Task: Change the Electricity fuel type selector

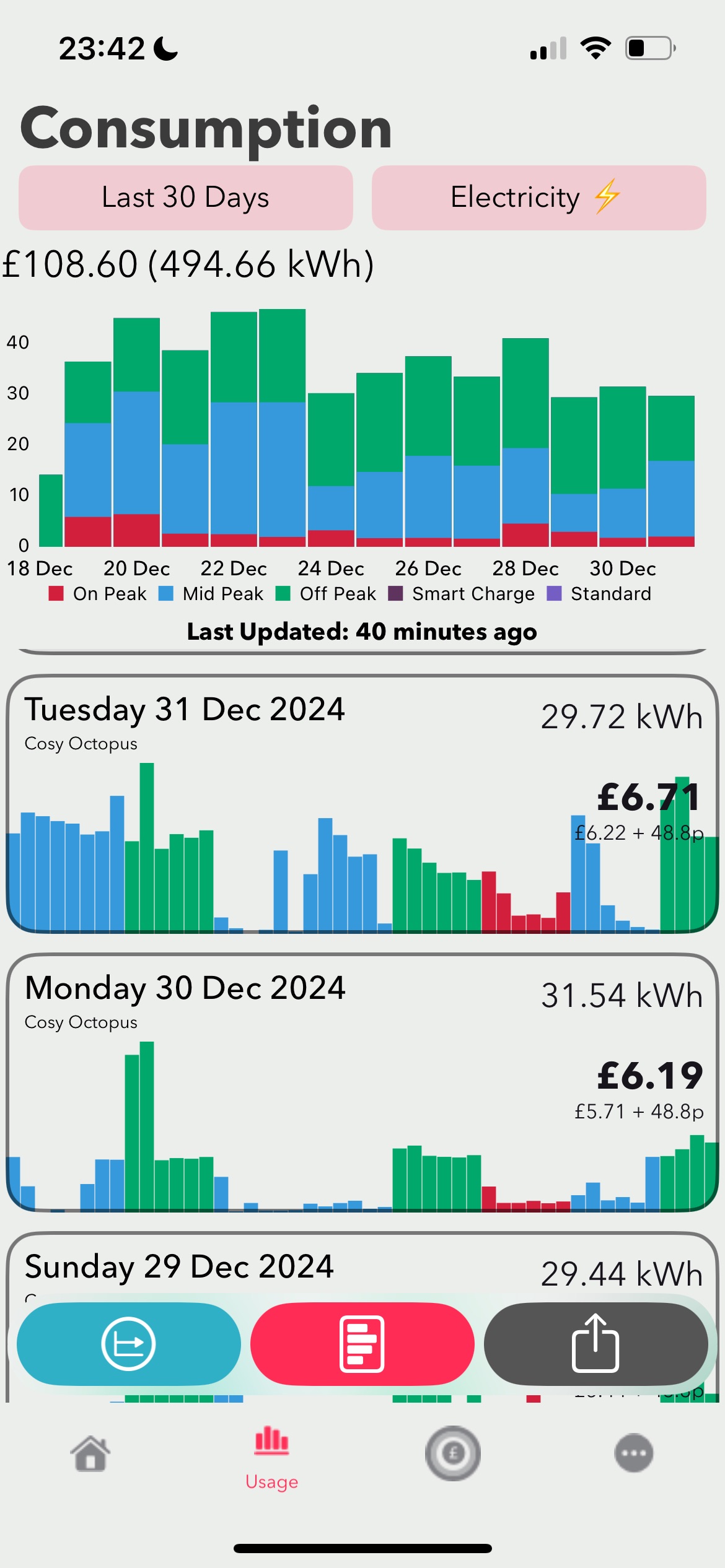Action: point(538,198)
